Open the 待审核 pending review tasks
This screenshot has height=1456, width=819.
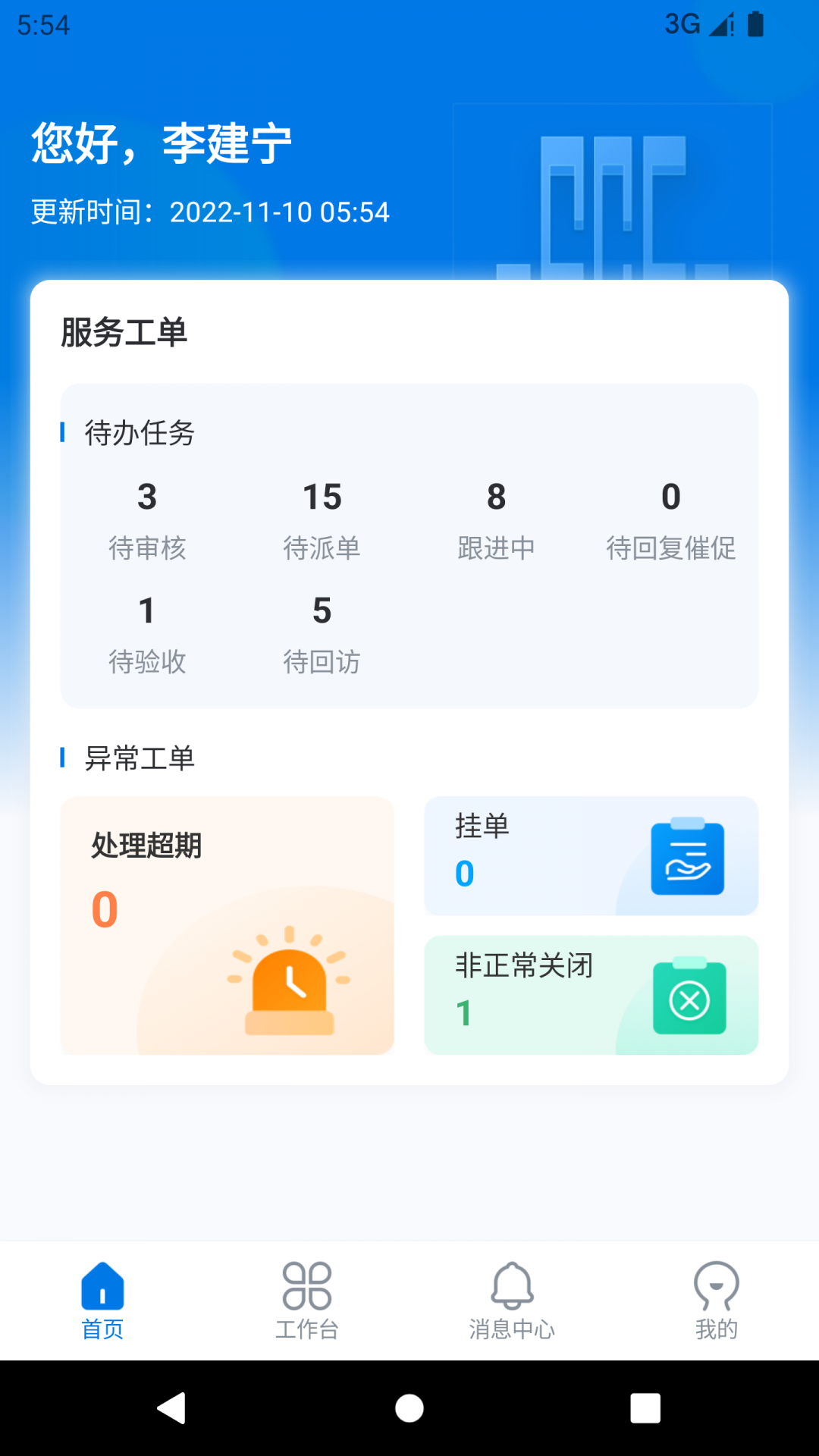(x=147, y=520)
